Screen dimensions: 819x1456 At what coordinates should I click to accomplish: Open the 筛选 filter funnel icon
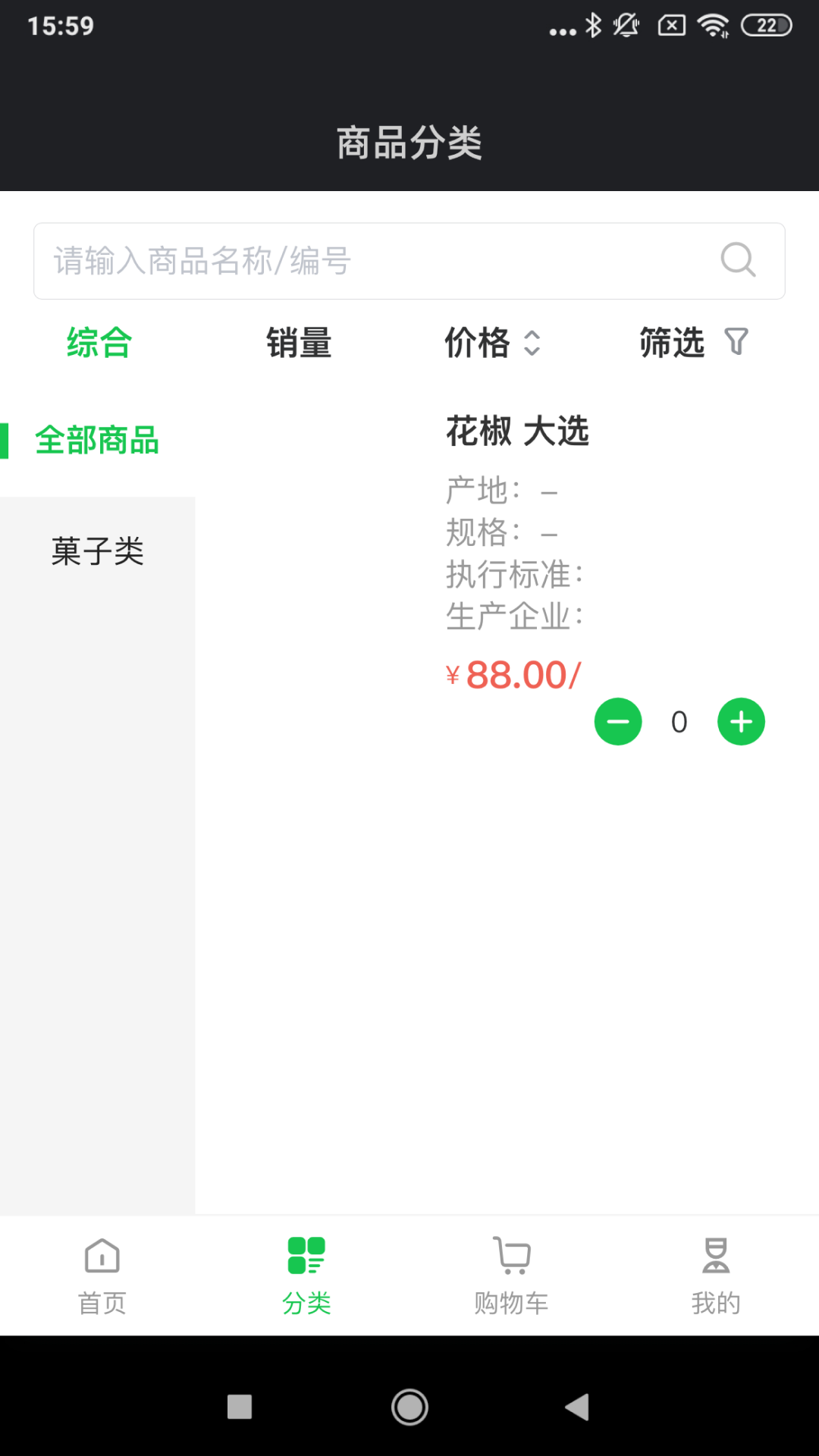pyautogui.click(x=735, y=343)
